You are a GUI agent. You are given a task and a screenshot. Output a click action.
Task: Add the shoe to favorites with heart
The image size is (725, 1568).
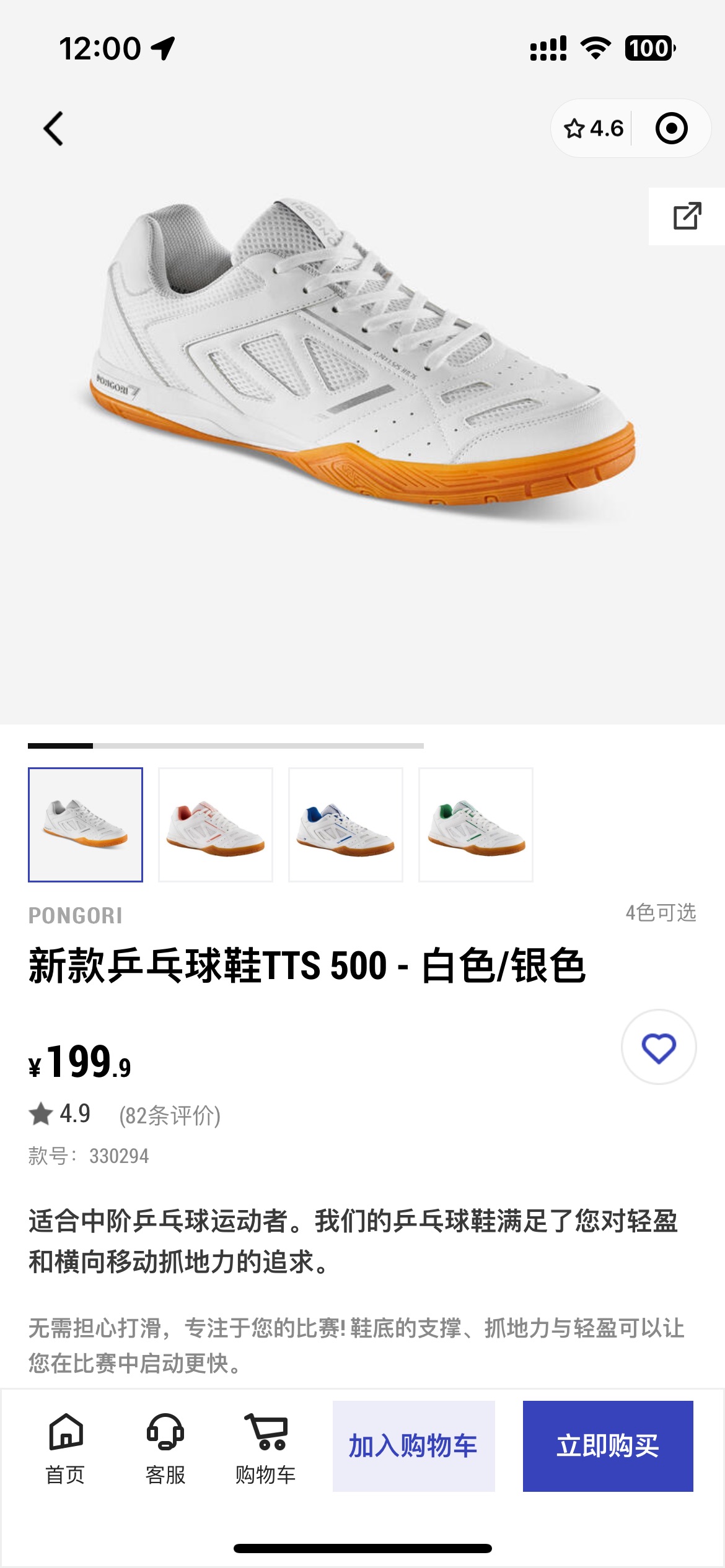pyautogui.click(x=658, y=1047)
